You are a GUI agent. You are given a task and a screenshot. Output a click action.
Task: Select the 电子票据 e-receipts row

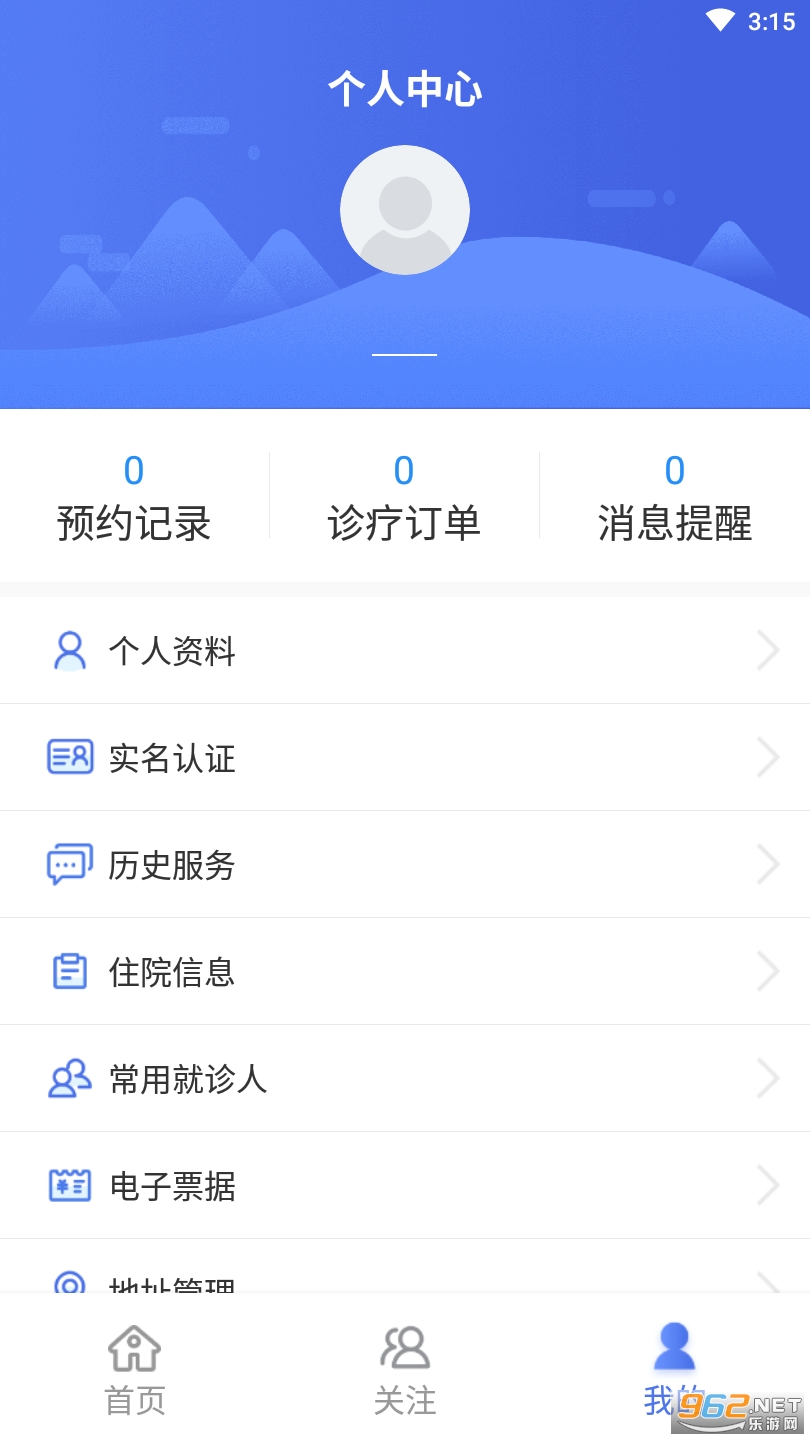tap(405, 1186)
